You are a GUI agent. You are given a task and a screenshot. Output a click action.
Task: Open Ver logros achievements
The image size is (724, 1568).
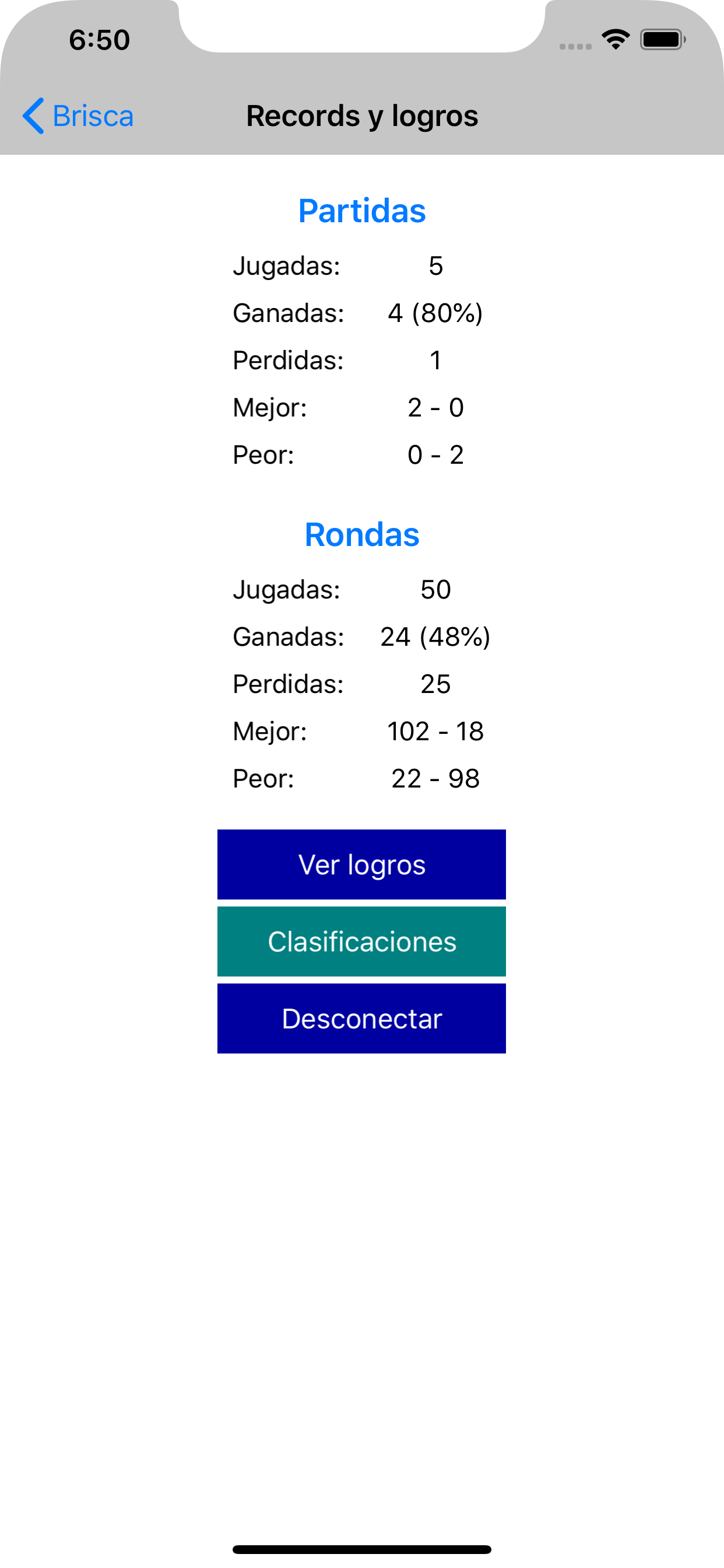[361, 864]
